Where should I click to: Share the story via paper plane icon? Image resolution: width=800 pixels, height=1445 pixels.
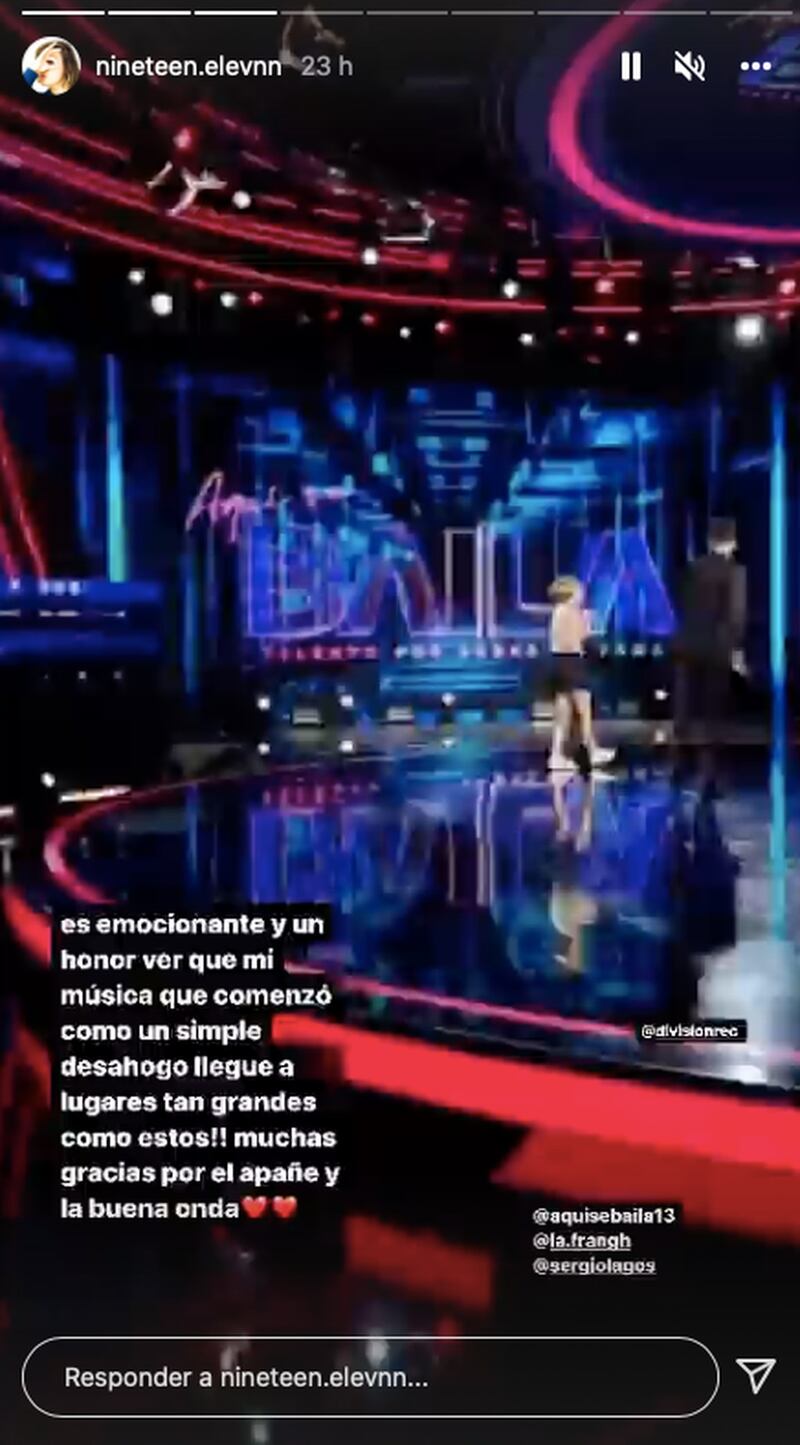[755, 1376]
